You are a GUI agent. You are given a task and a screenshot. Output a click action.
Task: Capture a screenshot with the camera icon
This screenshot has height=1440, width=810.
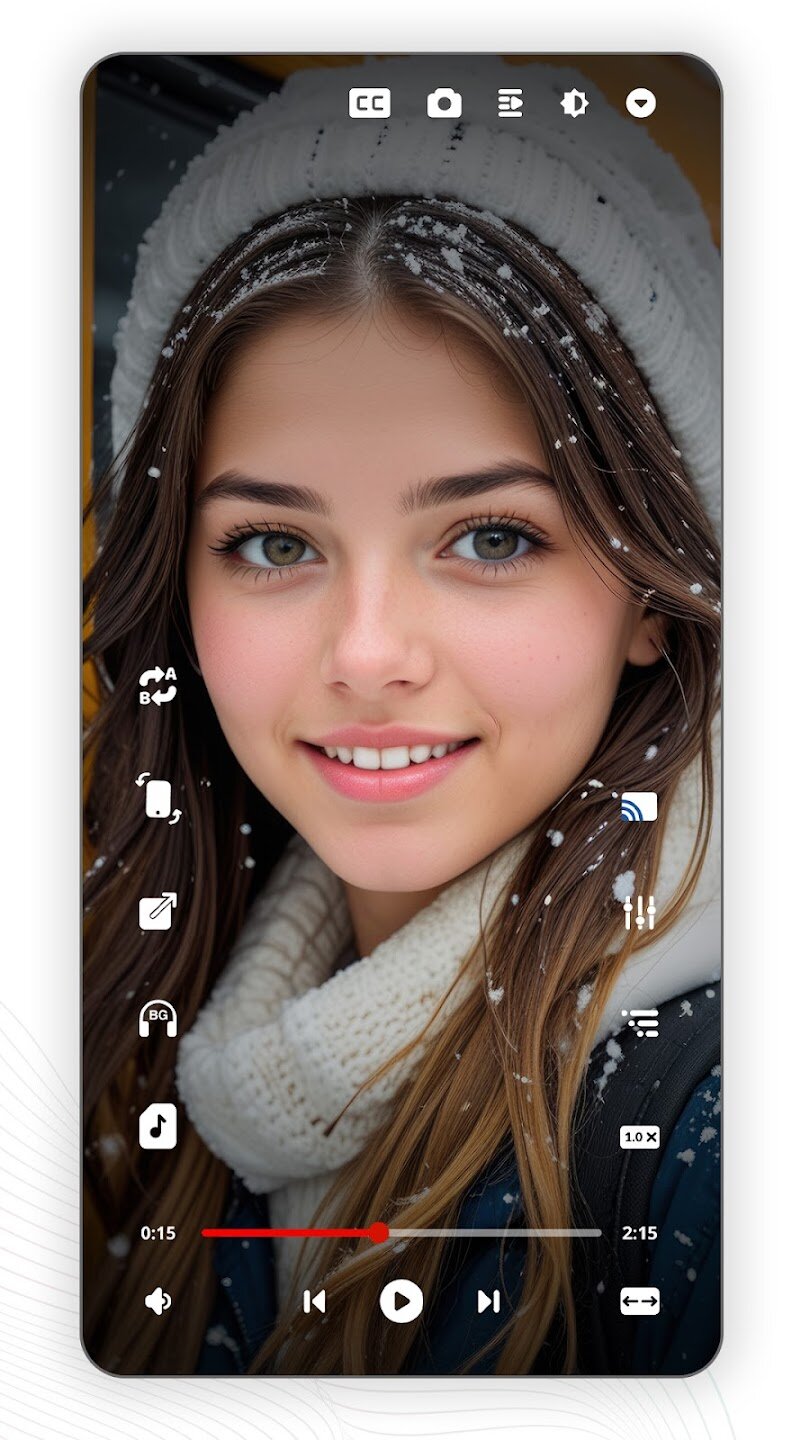444,103
